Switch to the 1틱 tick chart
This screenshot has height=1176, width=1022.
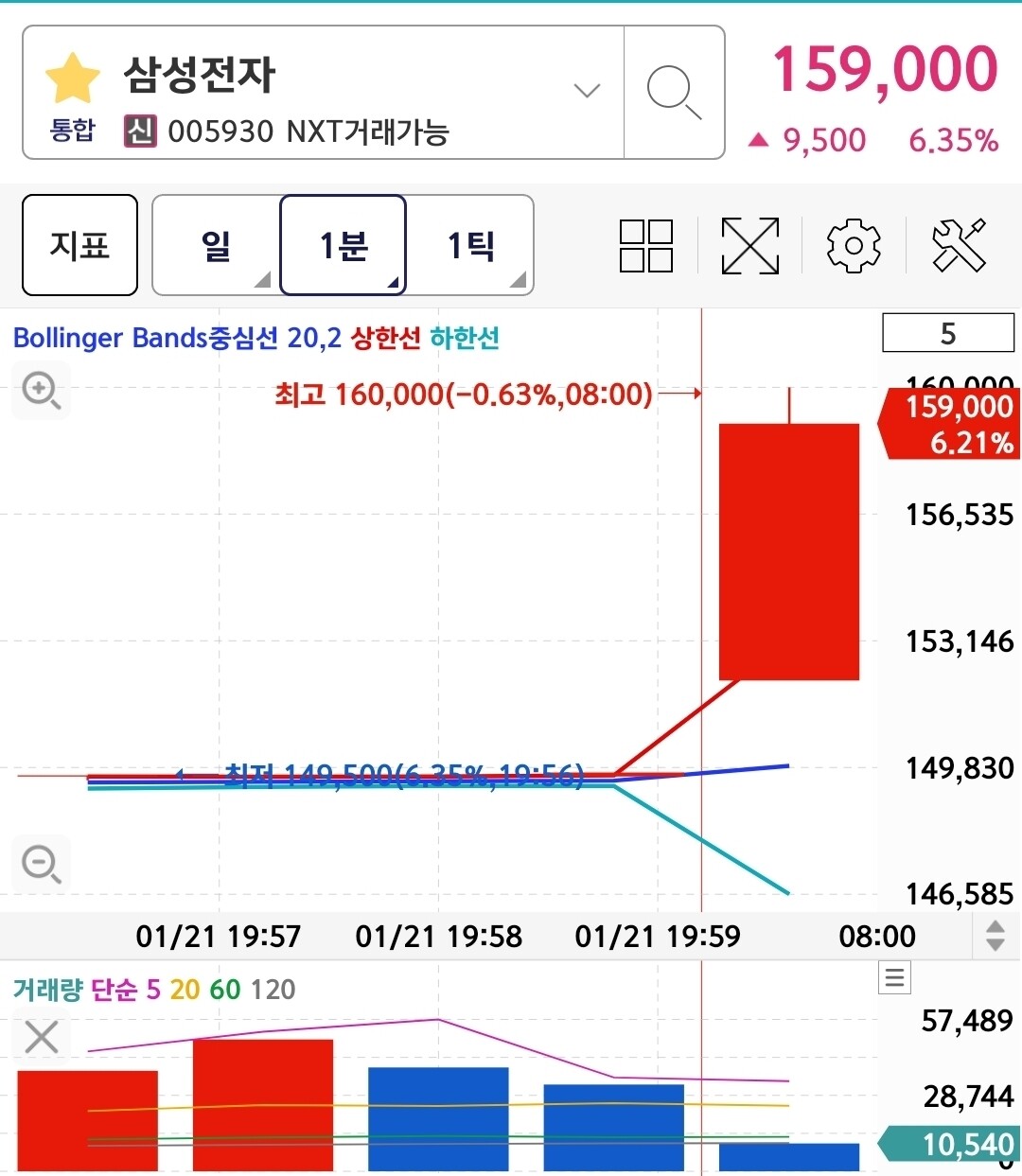[470, 245]
